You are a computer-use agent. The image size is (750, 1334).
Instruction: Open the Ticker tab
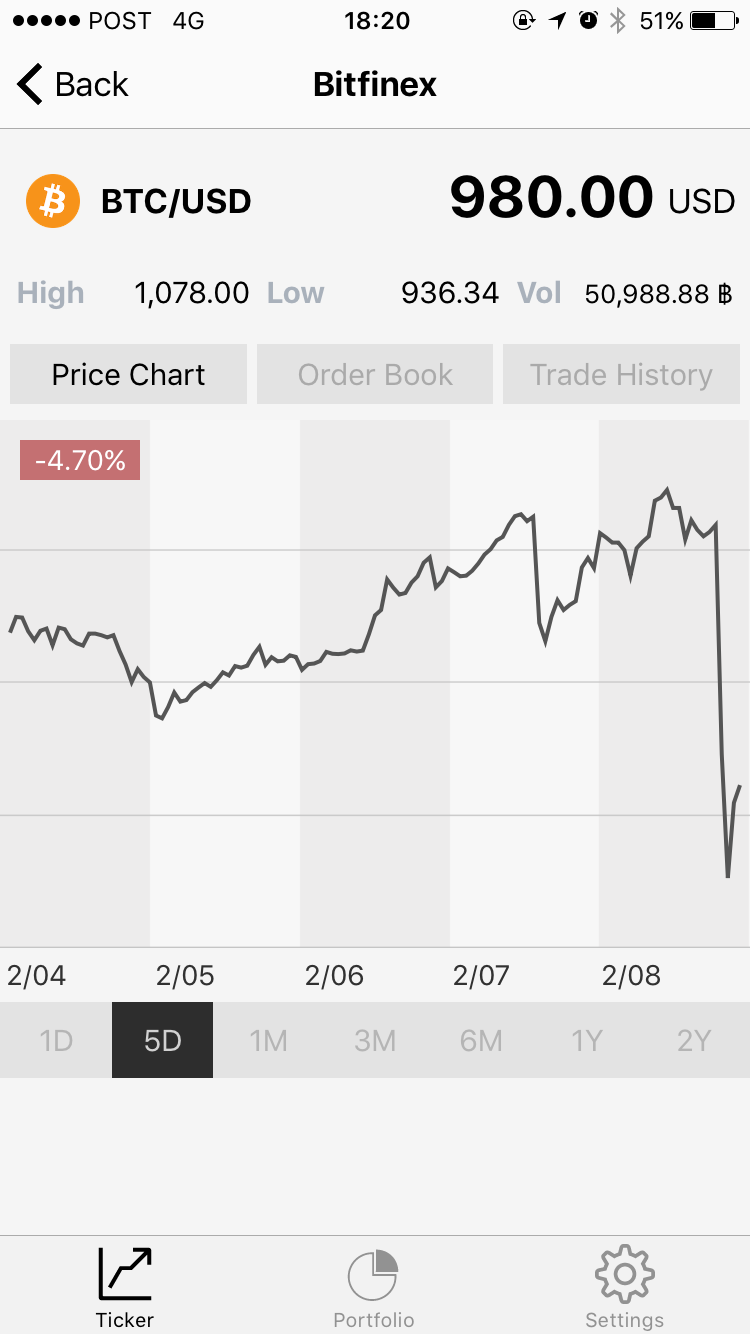coord(125,1288)
